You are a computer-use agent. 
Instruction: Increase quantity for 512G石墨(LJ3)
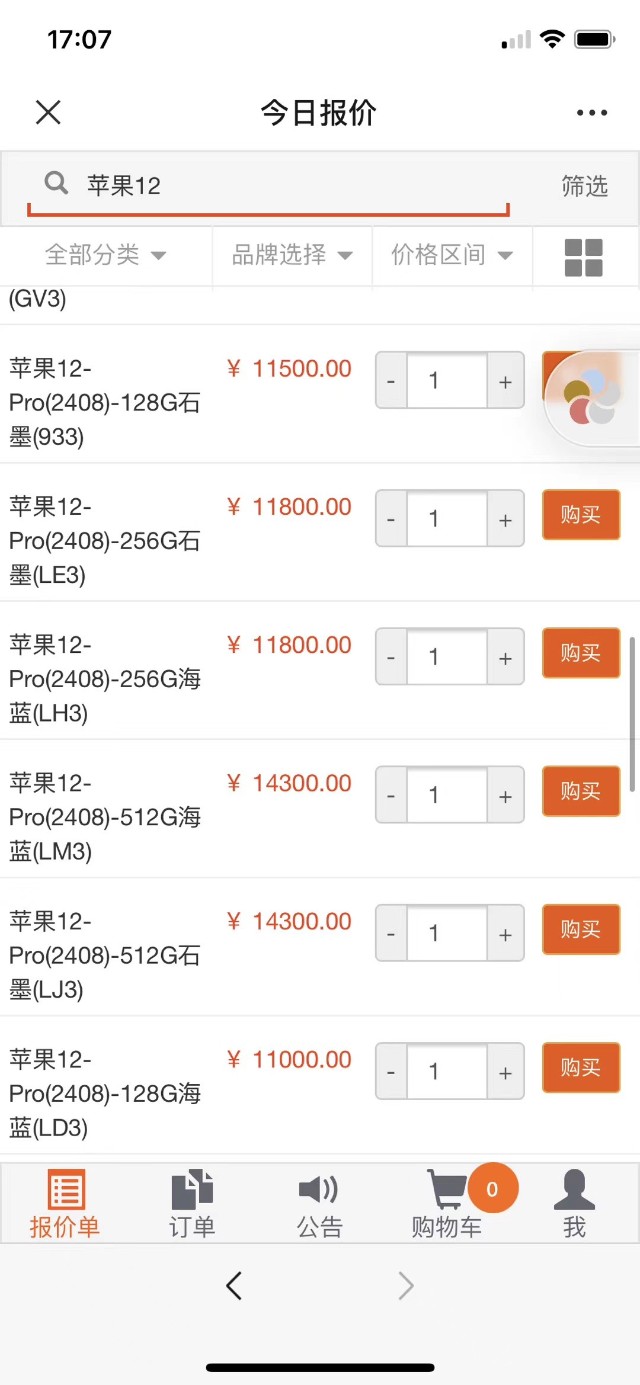[505, 934]
